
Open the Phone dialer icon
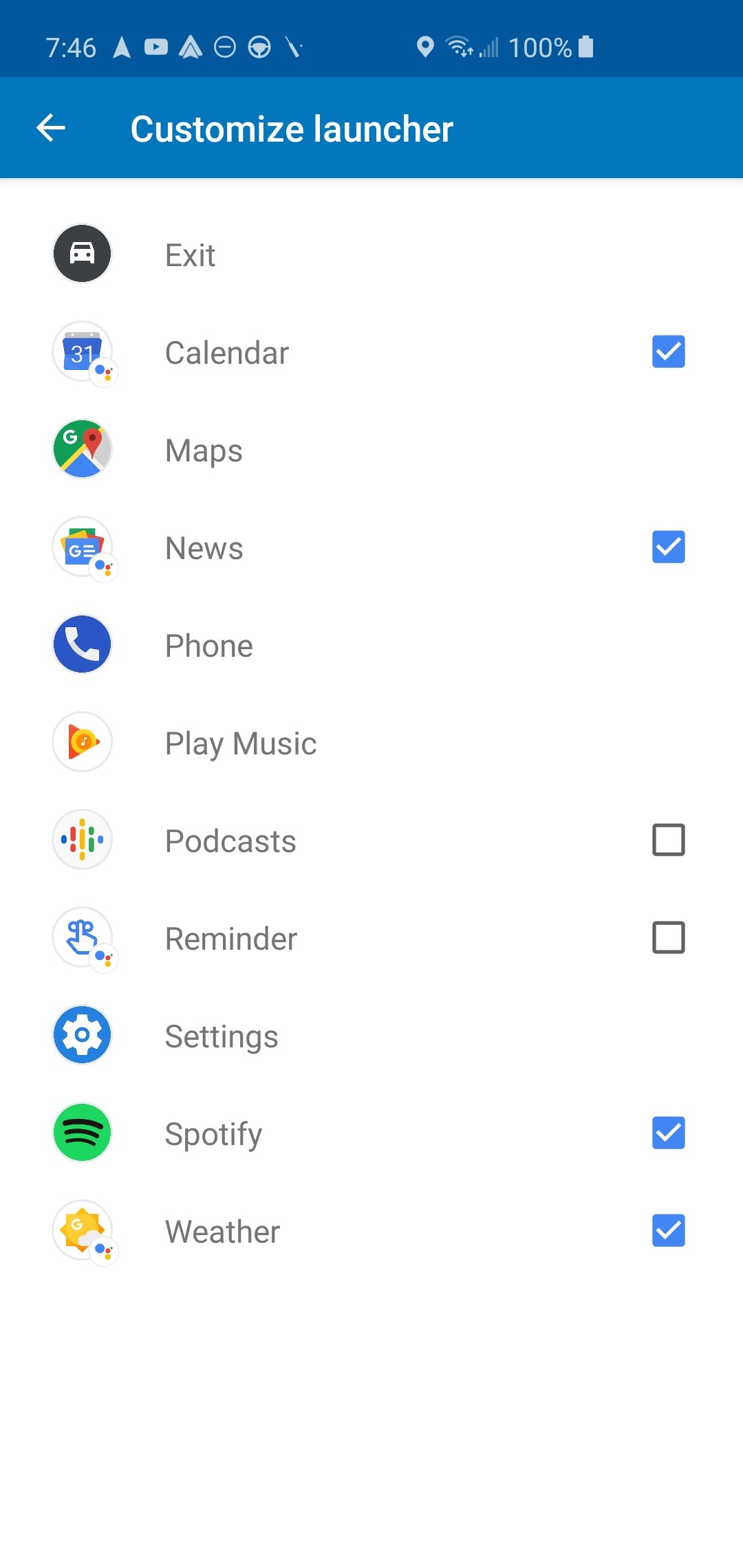[81, 644]
